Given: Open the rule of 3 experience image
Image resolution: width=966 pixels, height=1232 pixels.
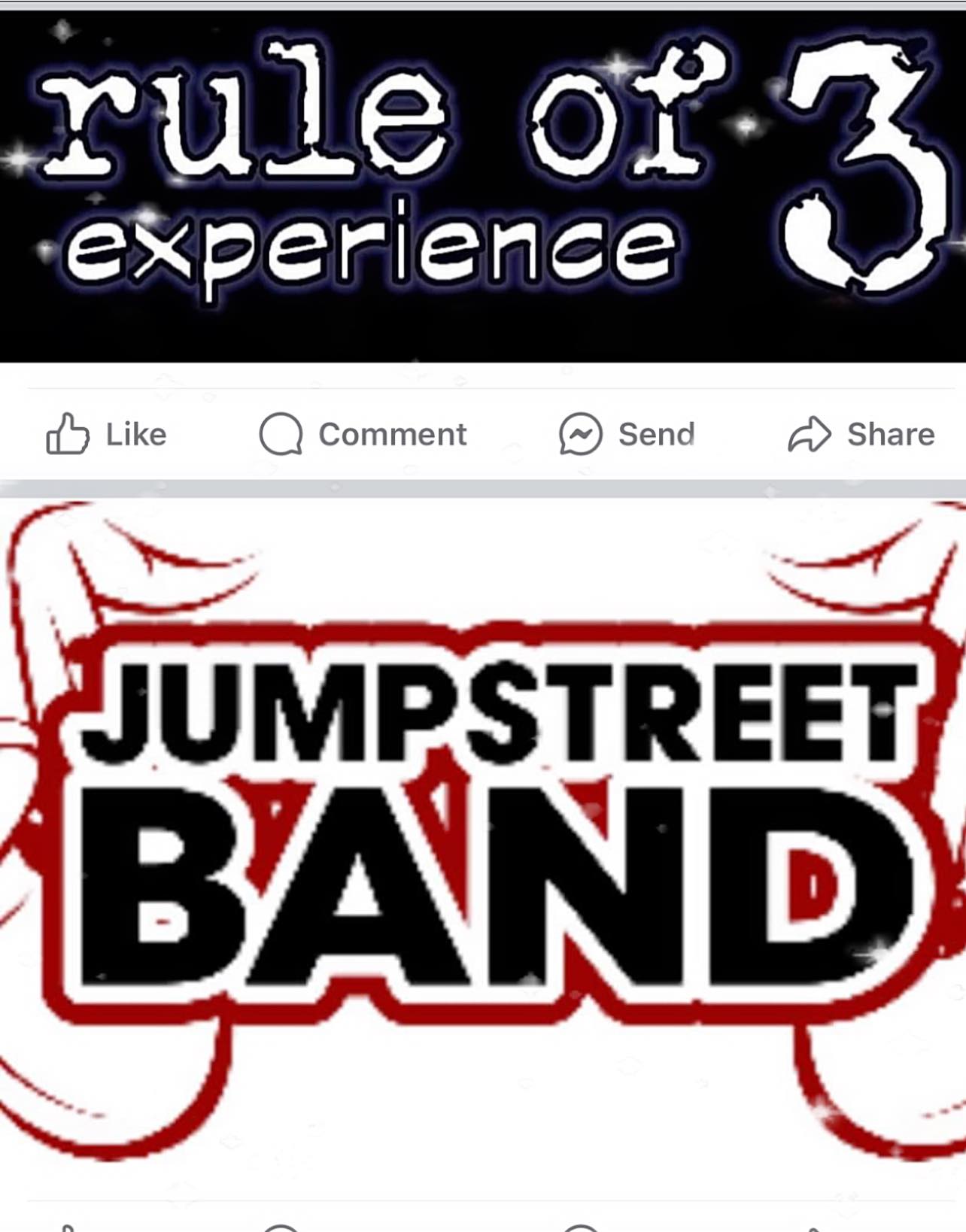Looking at the screenshot, I should (x=481, y=184).
